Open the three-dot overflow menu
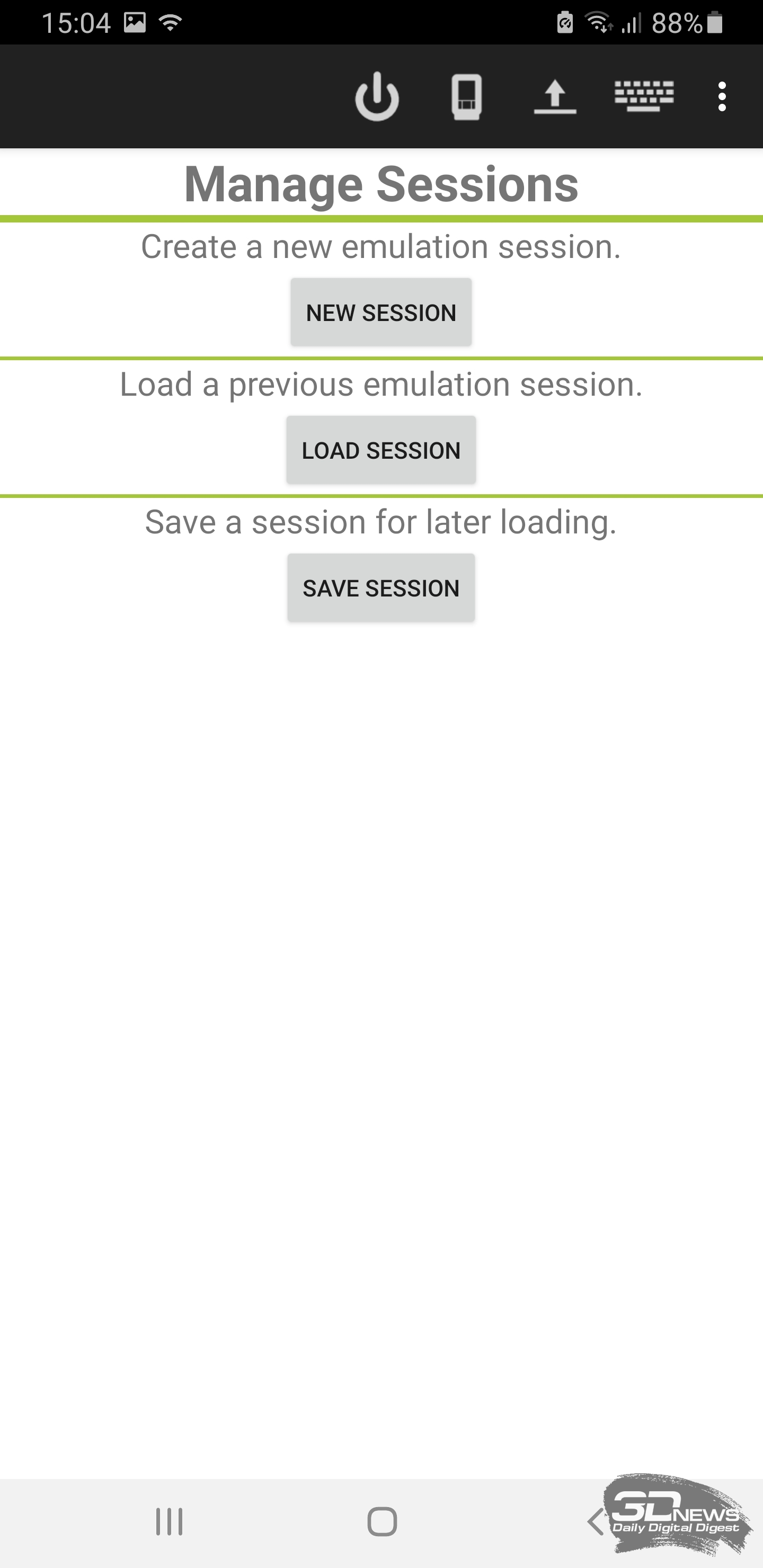This screenshot has height=1568, width=763. pyautogui.click(x=722, y=97)
